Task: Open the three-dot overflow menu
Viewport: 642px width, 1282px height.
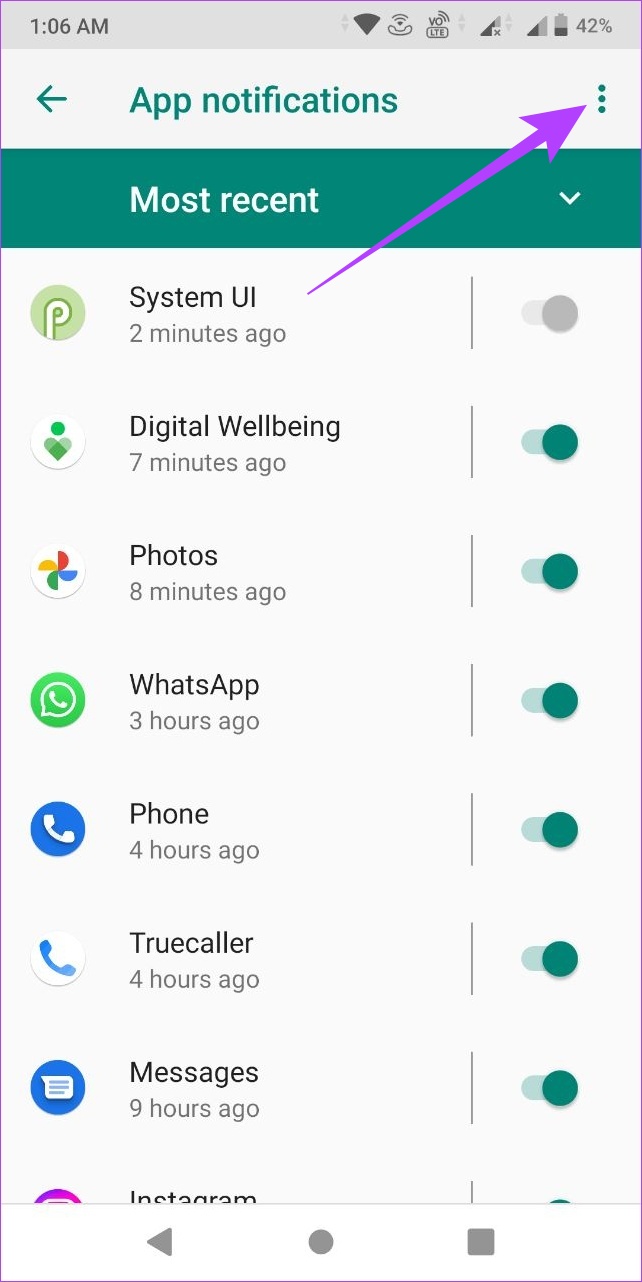Action: click(601, 99)
